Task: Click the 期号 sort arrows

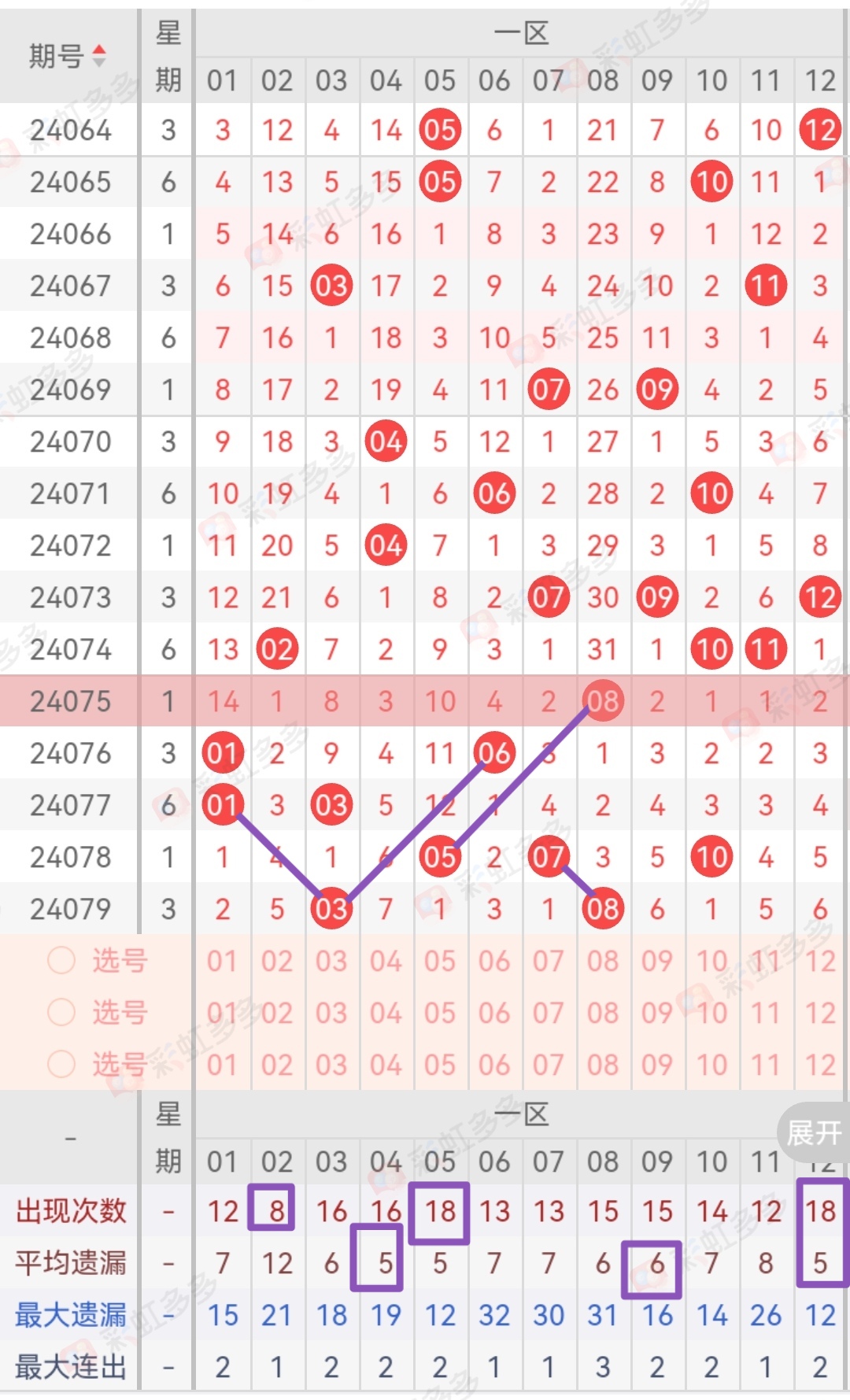Action: pyautogui.click(x=99, y=54)
